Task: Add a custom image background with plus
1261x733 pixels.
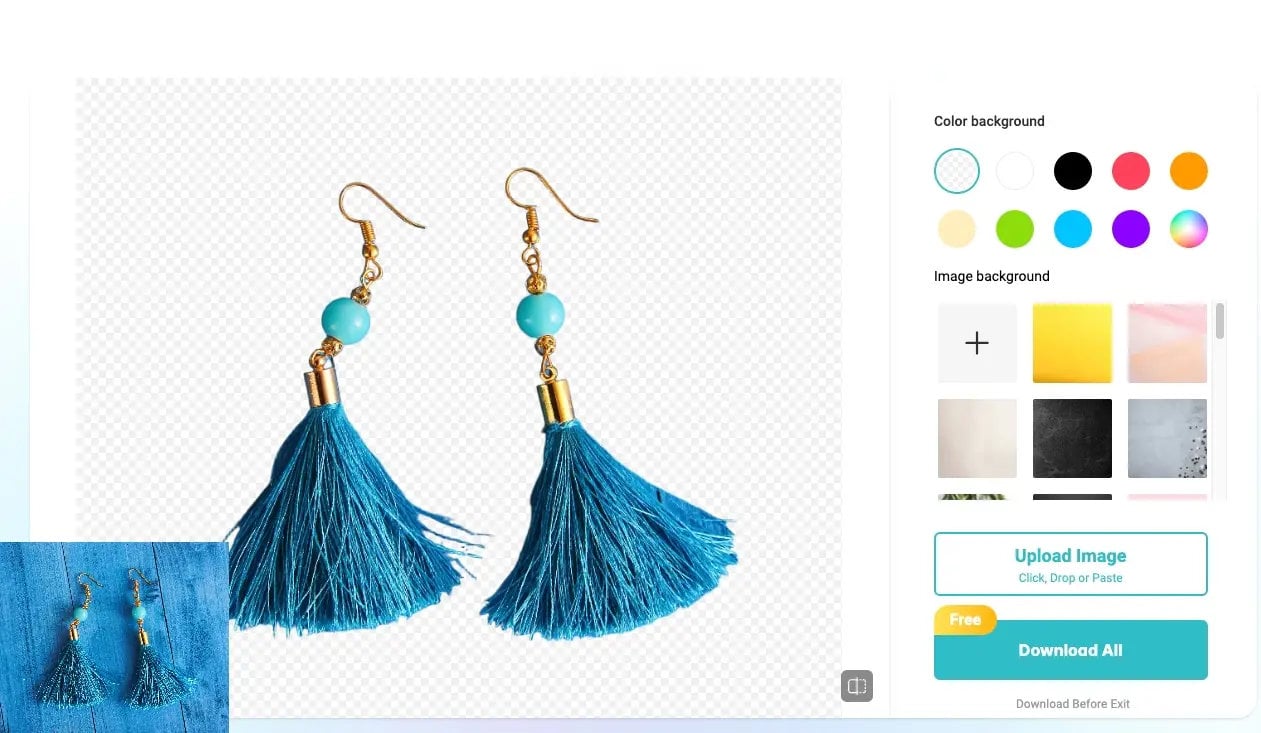Action: tap(977, 343)
